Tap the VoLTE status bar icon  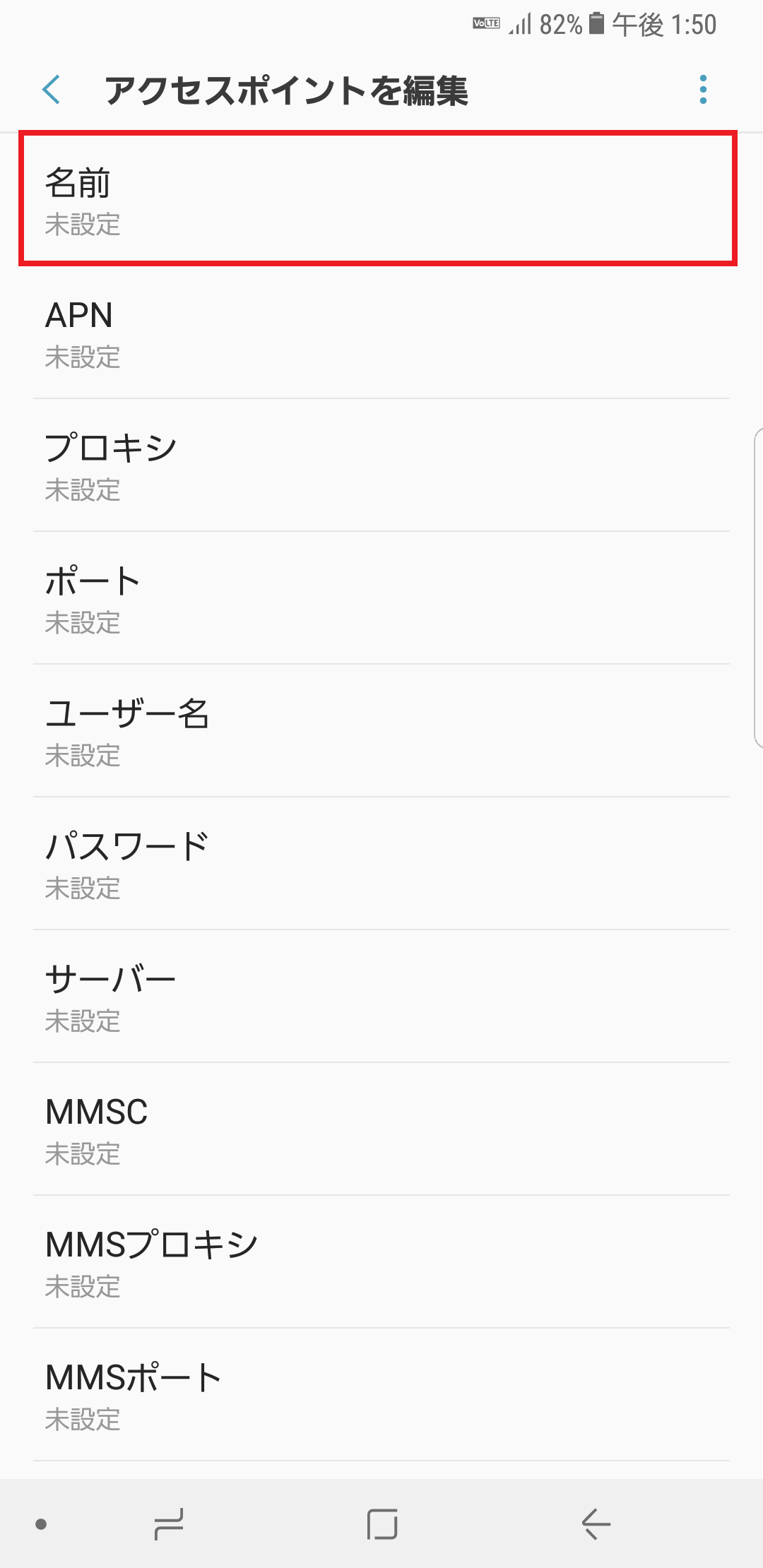tap(486, 23)
